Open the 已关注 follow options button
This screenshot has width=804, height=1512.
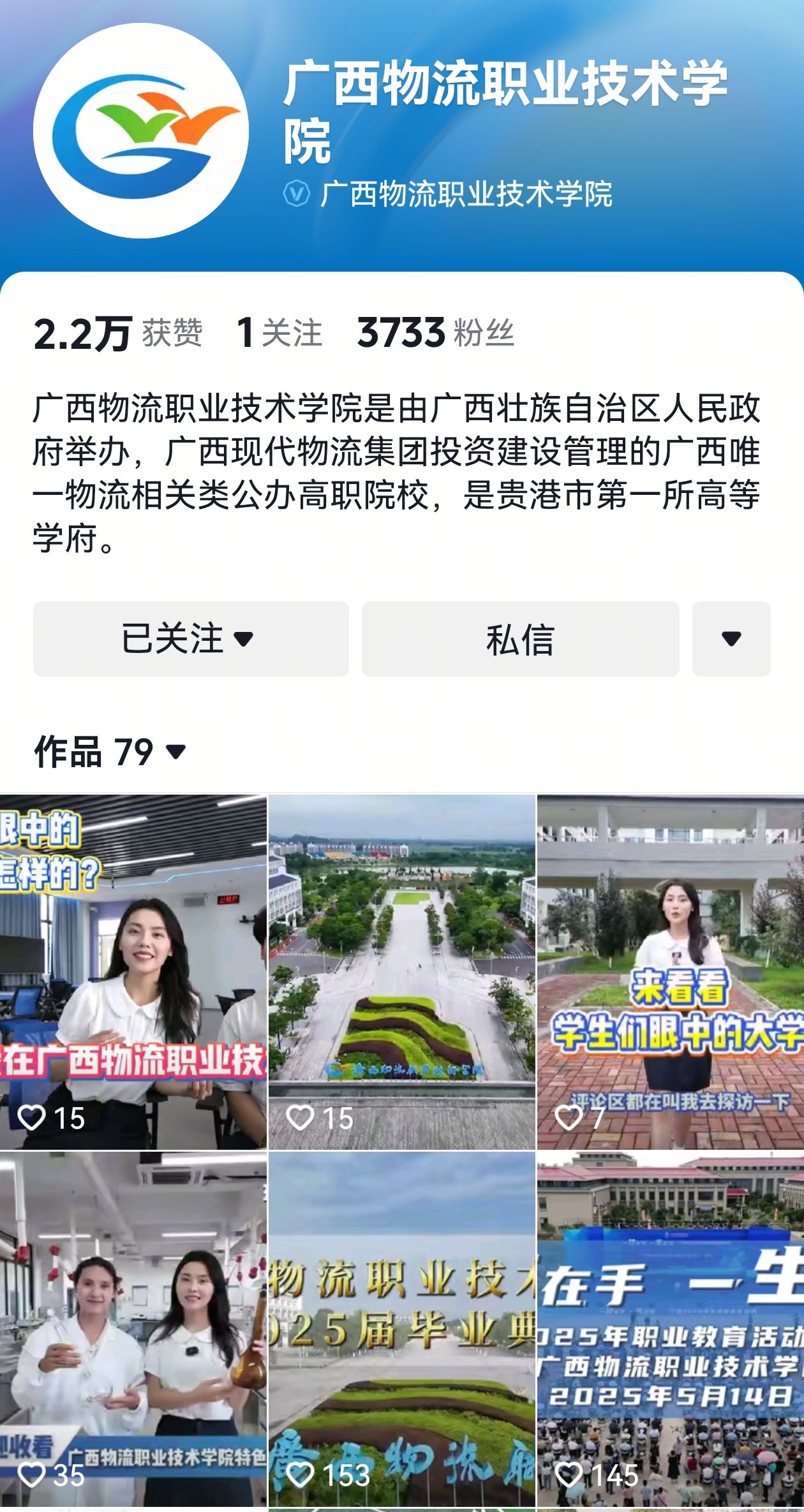(190, 638)
